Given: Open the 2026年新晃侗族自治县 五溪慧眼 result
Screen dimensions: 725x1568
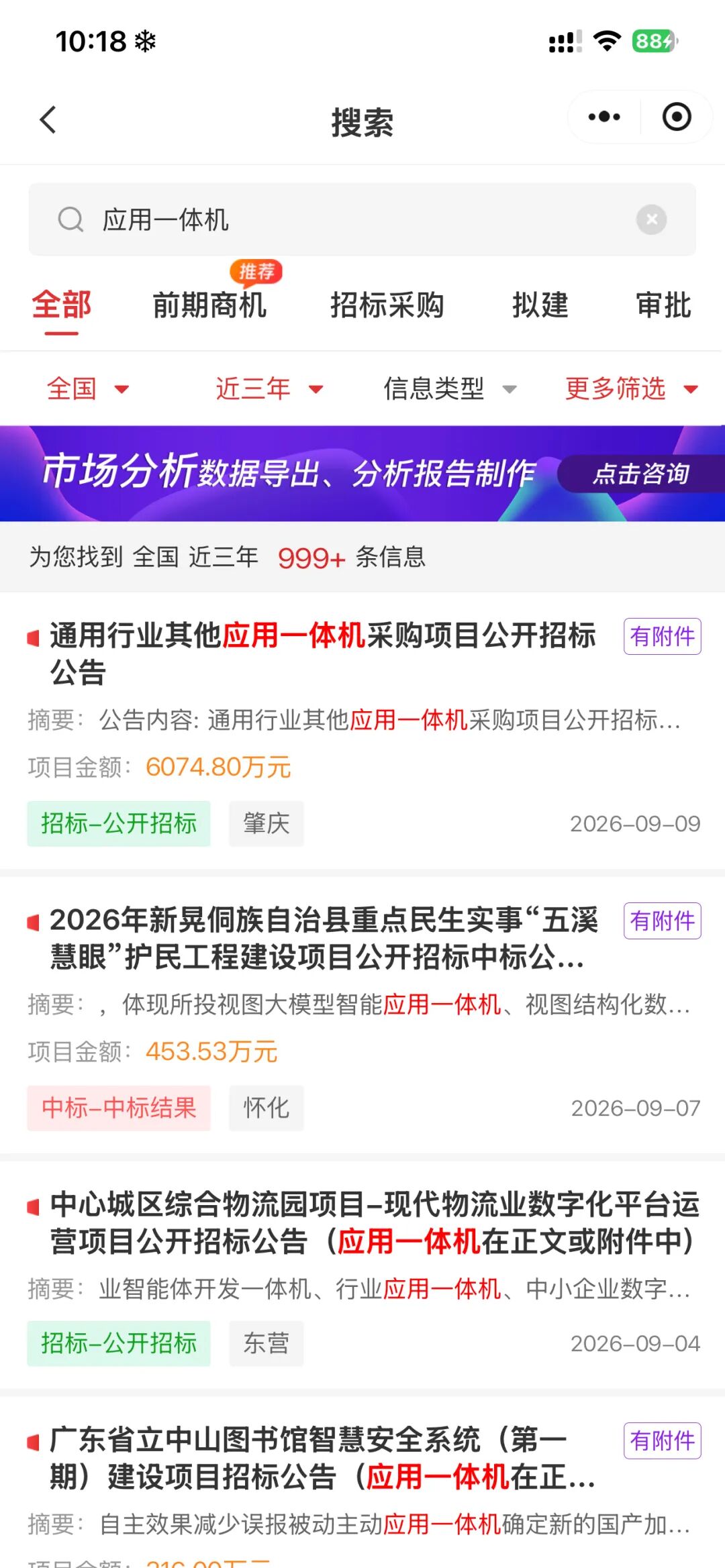Looking at the screenshot, I should [362, 1016].
